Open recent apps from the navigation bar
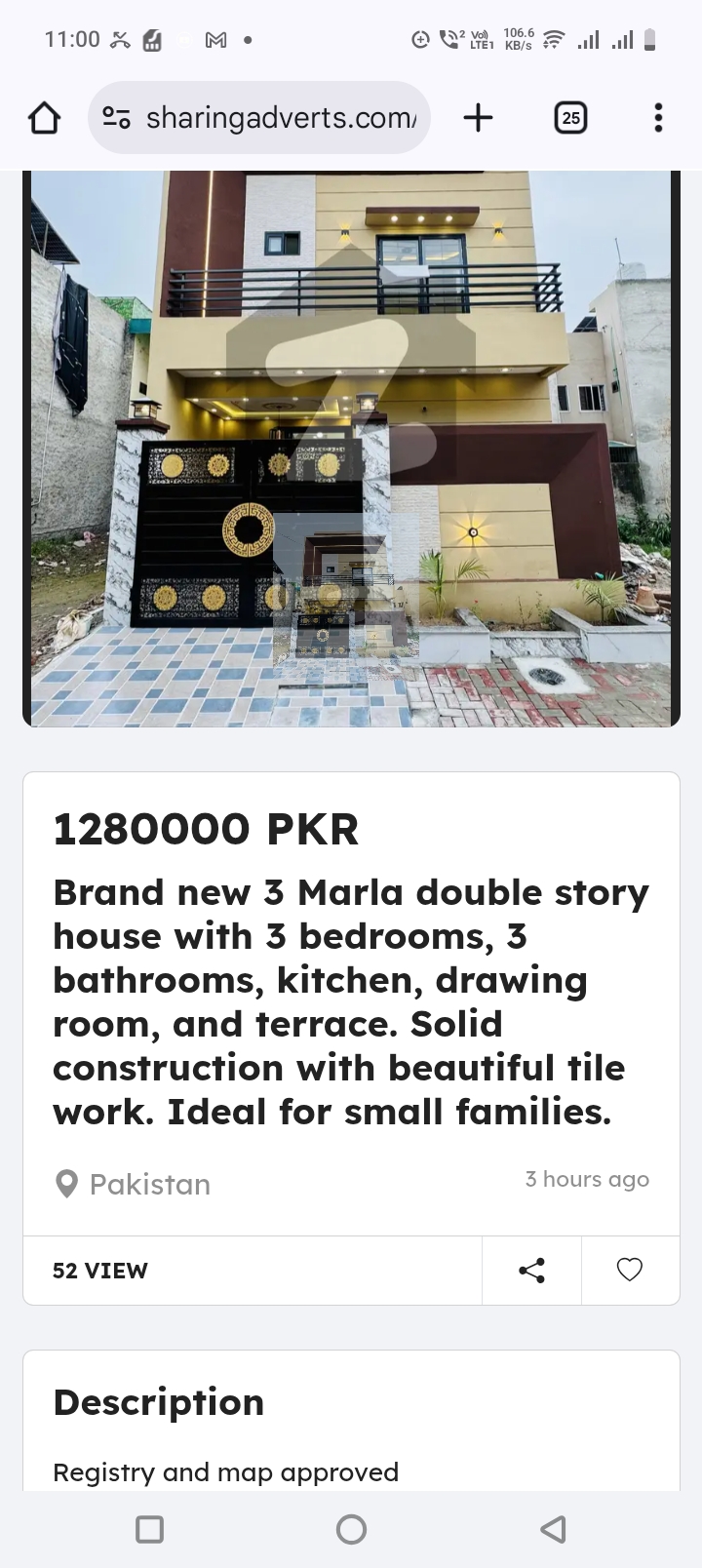 [x=149, y=1529]
